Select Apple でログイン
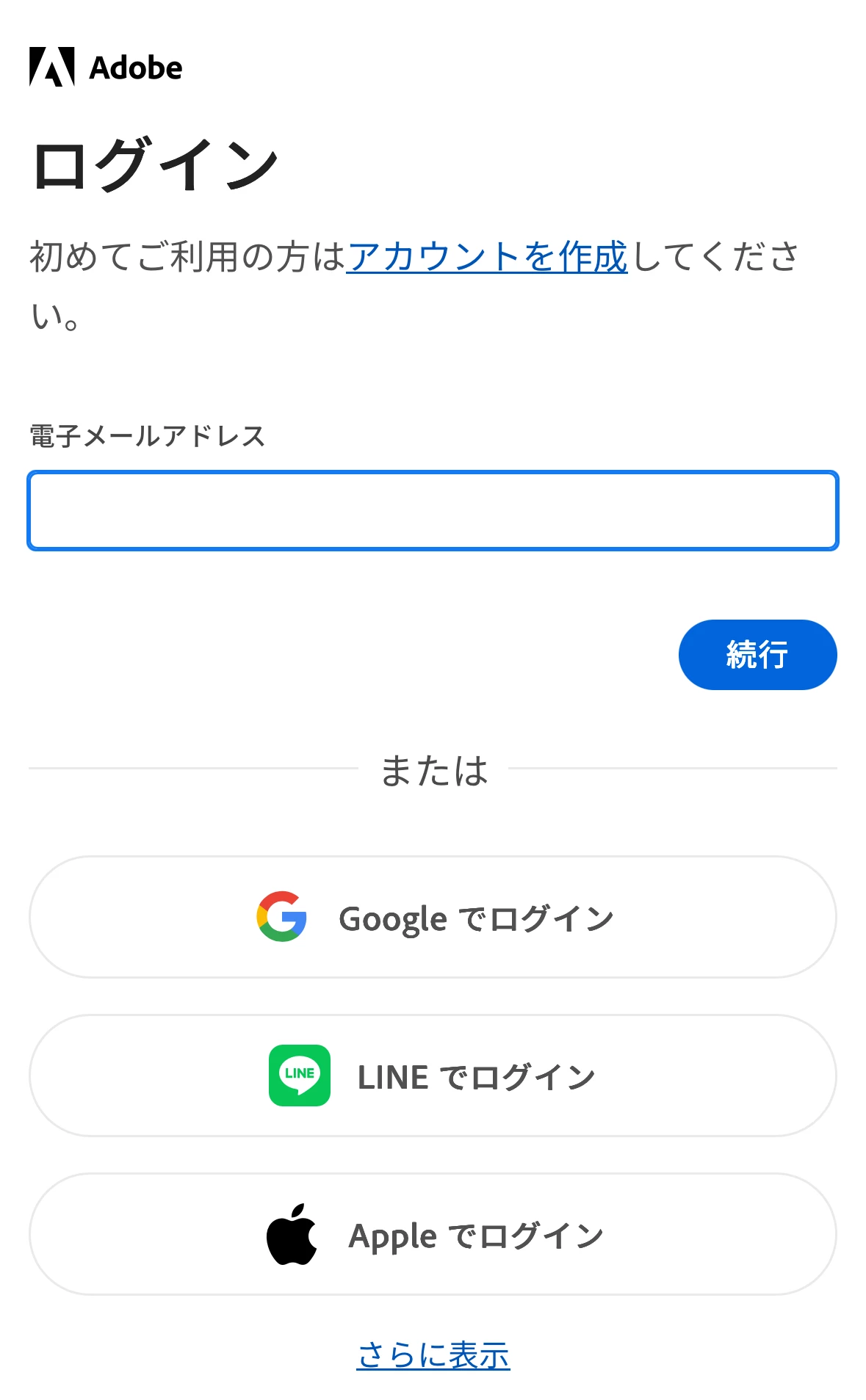This screenshot has width=866, height=1400. point(433,1234)
